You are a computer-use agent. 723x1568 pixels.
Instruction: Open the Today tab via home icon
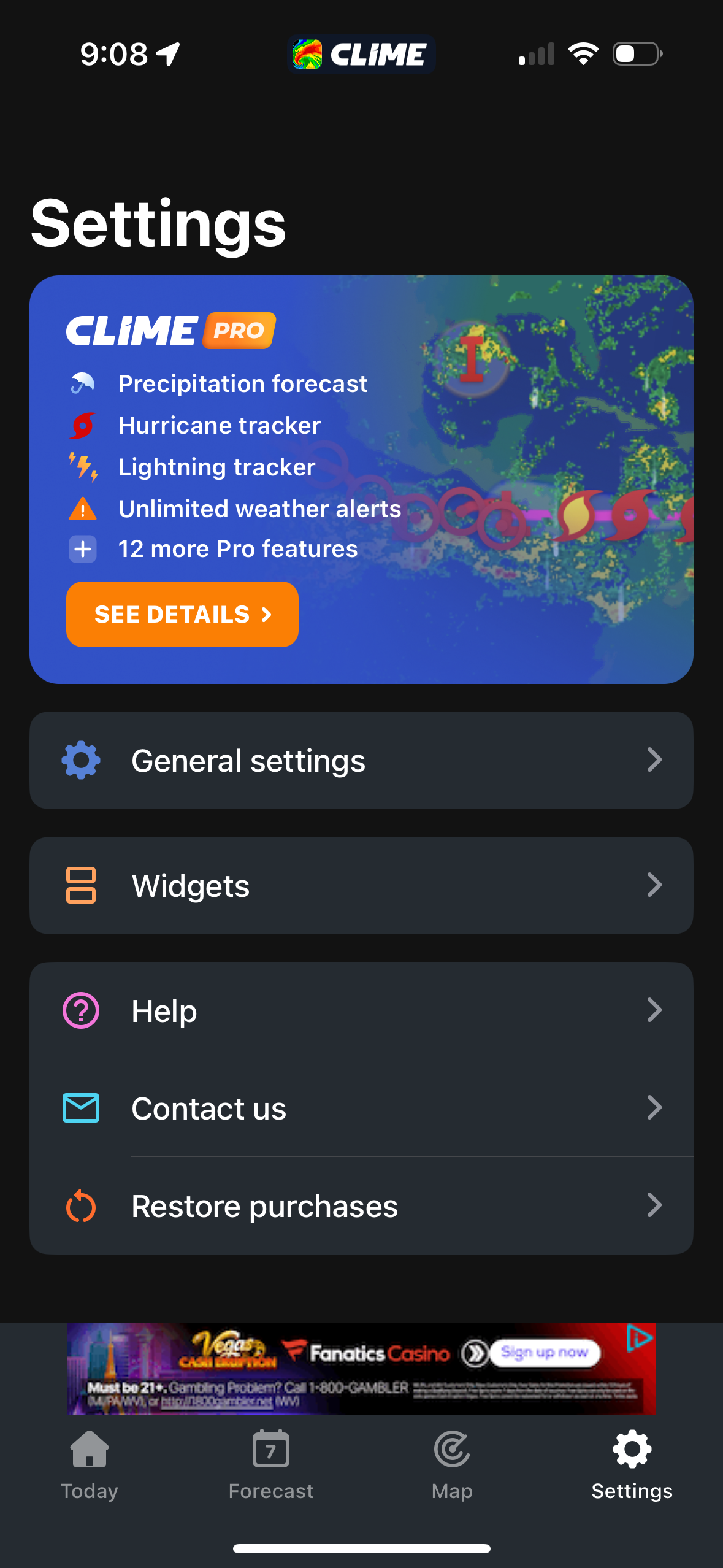[88, 1450]
